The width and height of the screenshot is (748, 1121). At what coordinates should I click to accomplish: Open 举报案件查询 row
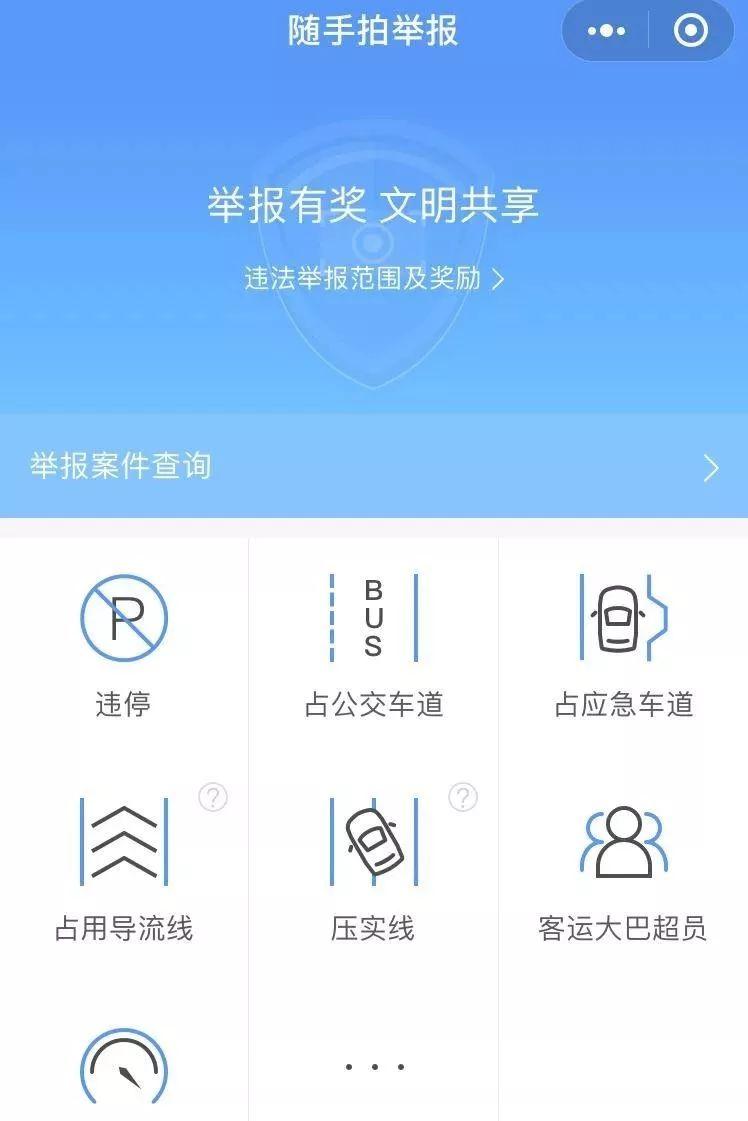coord(374,467)
